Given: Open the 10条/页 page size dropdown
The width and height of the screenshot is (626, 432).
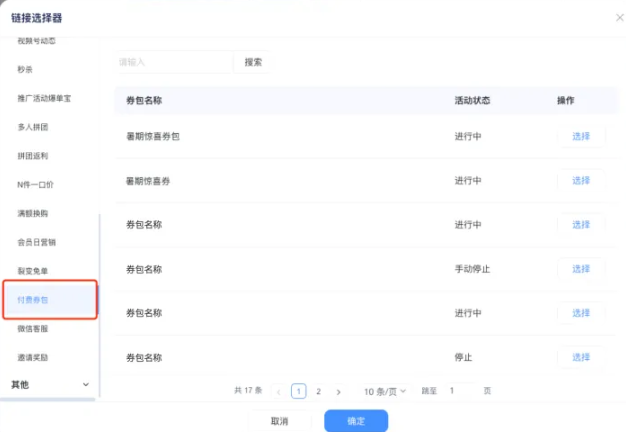Looking at the screenshot, I should pyautogui.click(x=385, y=391).
